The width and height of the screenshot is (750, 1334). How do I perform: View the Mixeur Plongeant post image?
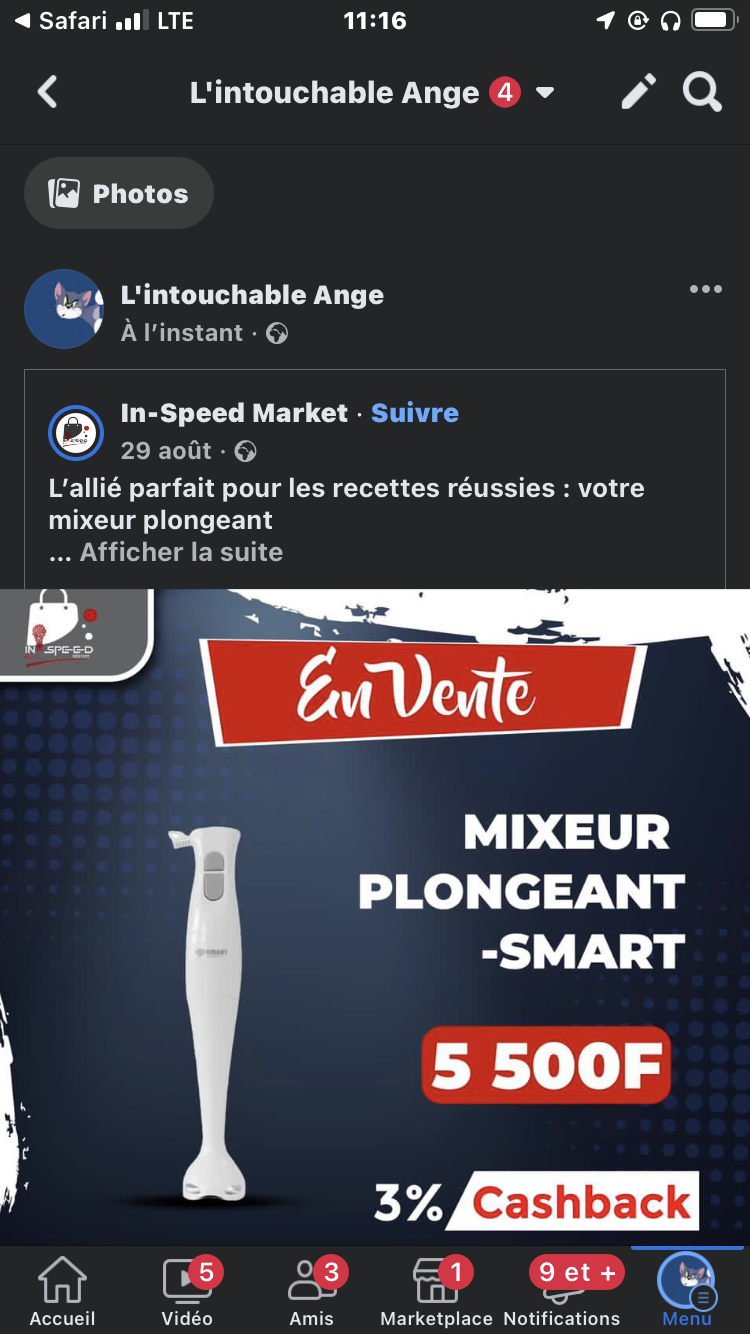point(375,915)
